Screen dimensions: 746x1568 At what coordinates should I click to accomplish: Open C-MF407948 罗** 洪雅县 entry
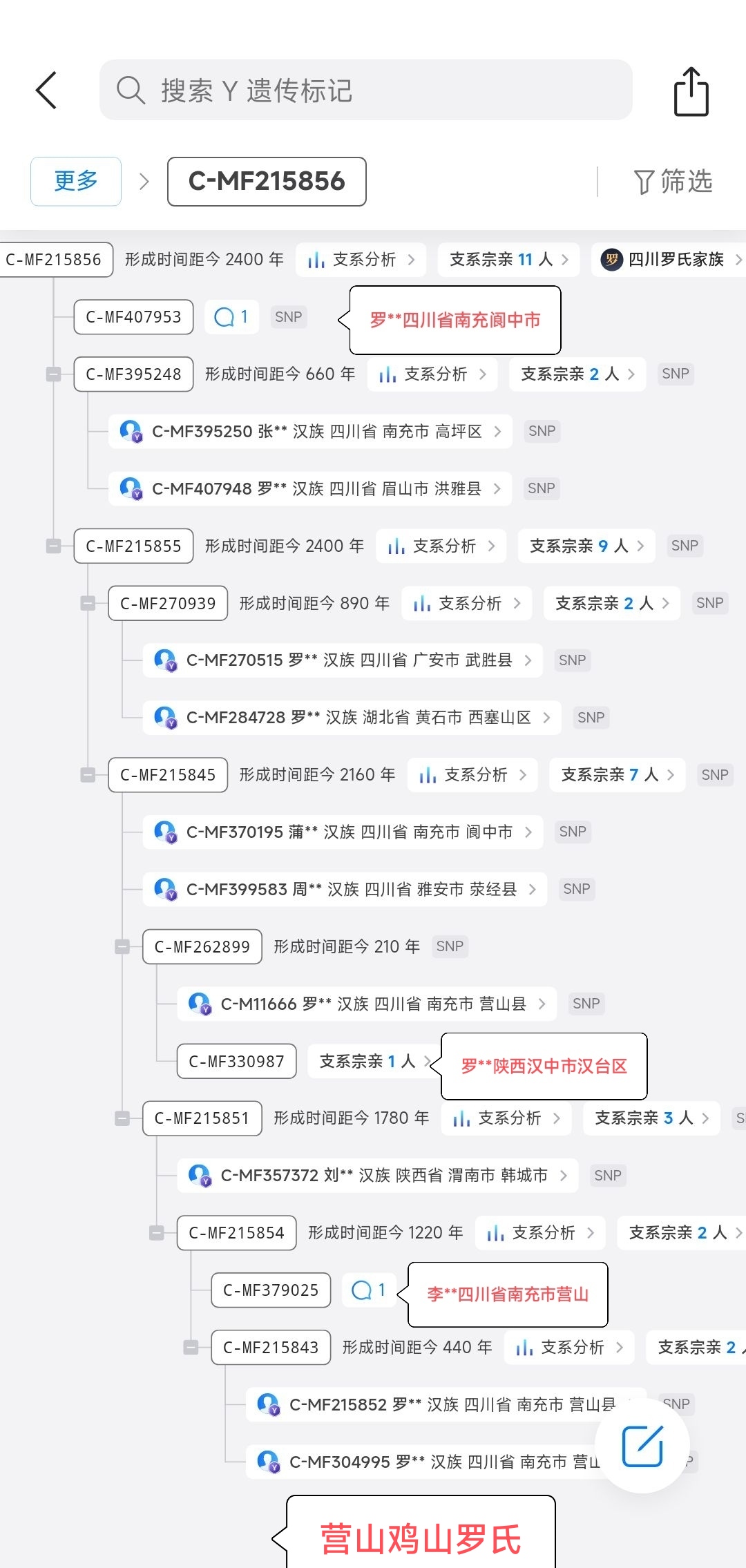(310, 489)
